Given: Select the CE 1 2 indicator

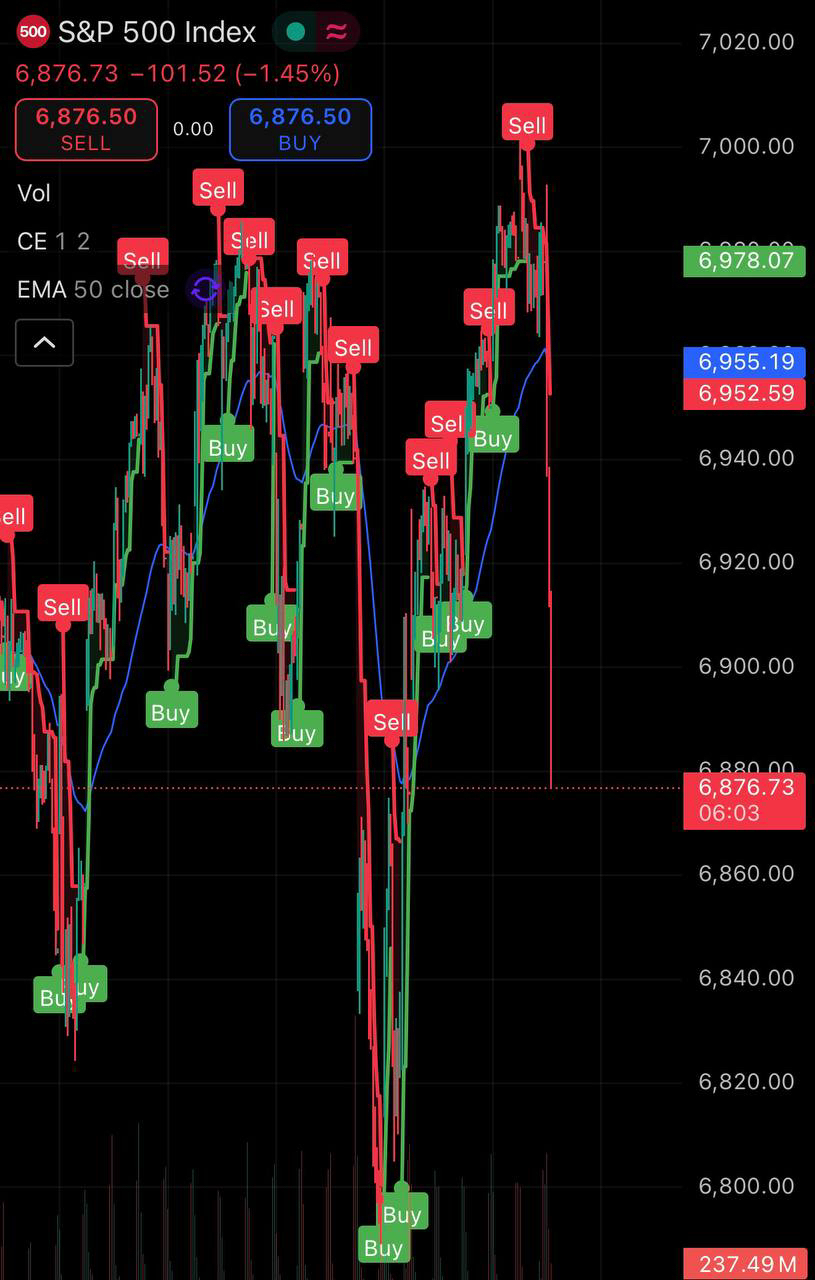Looking at the screenshot, I should pyautogui.click(x=53, y=241).
